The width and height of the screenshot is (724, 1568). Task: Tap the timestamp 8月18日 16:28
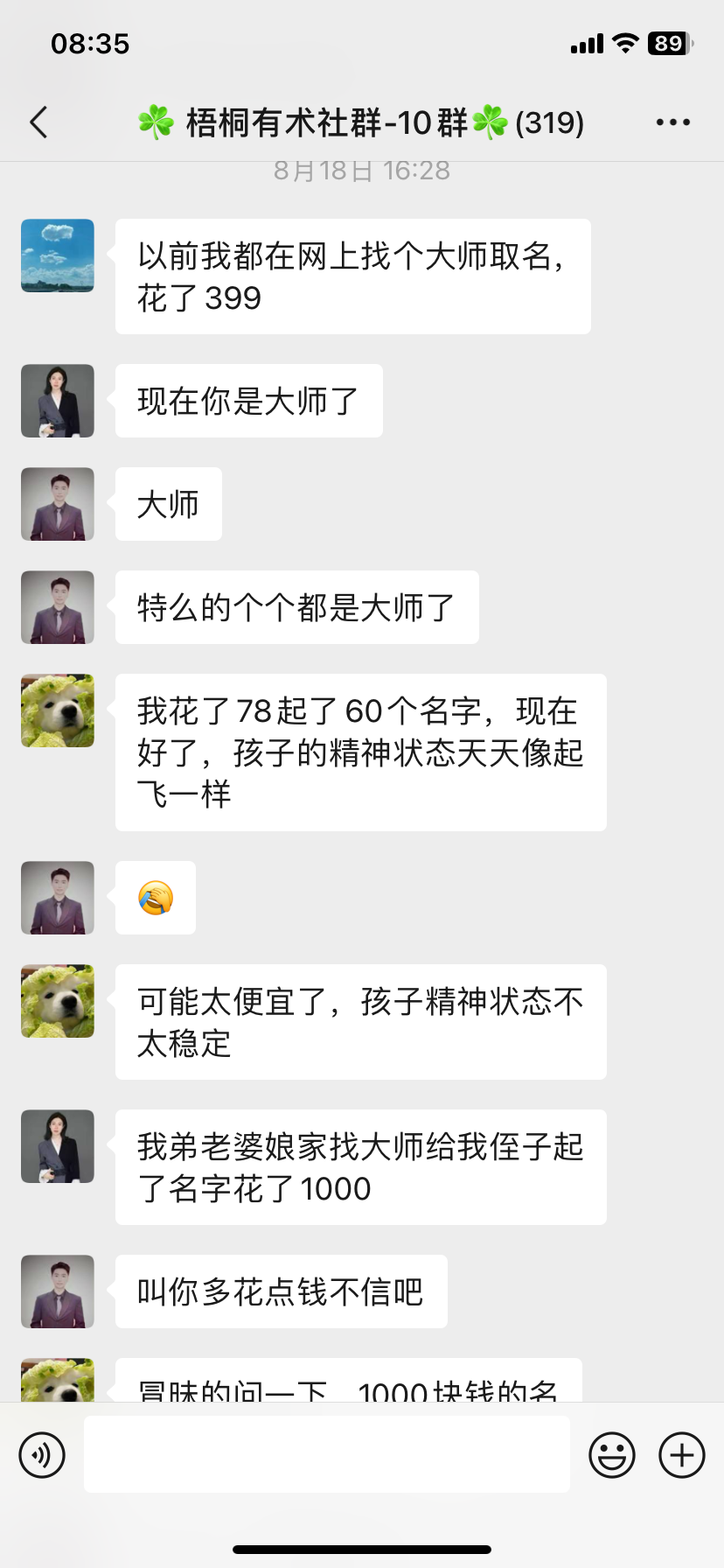click(x=362, y=171)
